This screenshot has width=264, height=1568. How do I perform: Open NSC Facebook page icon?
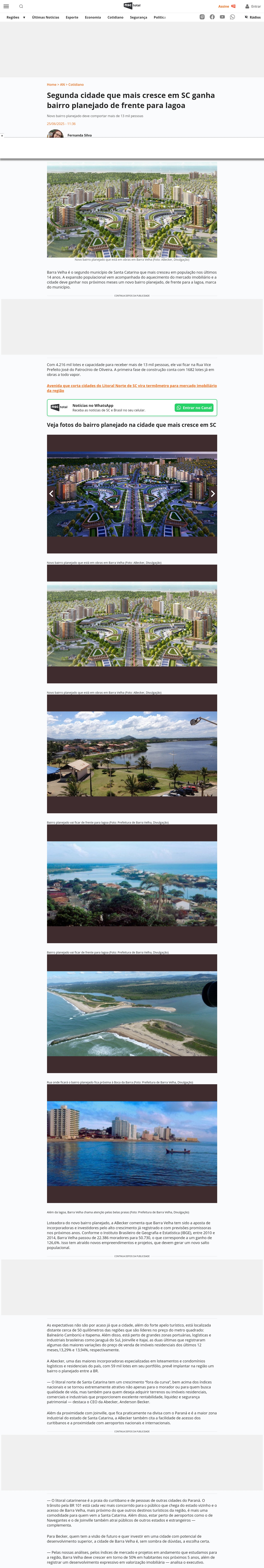[x=212, y=17]
